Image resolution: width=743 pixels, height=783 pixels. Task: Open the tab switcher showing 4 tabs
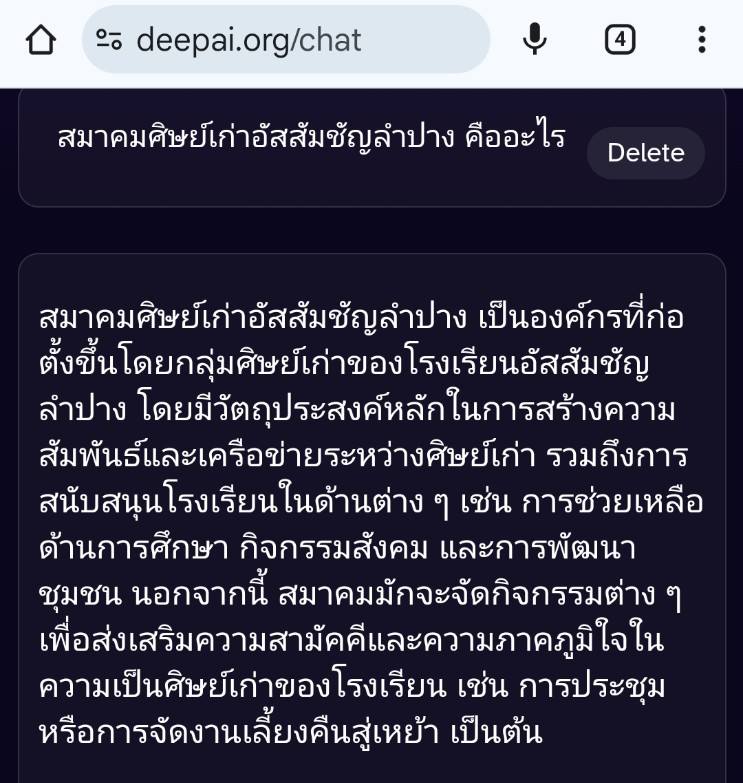(620, 40)
